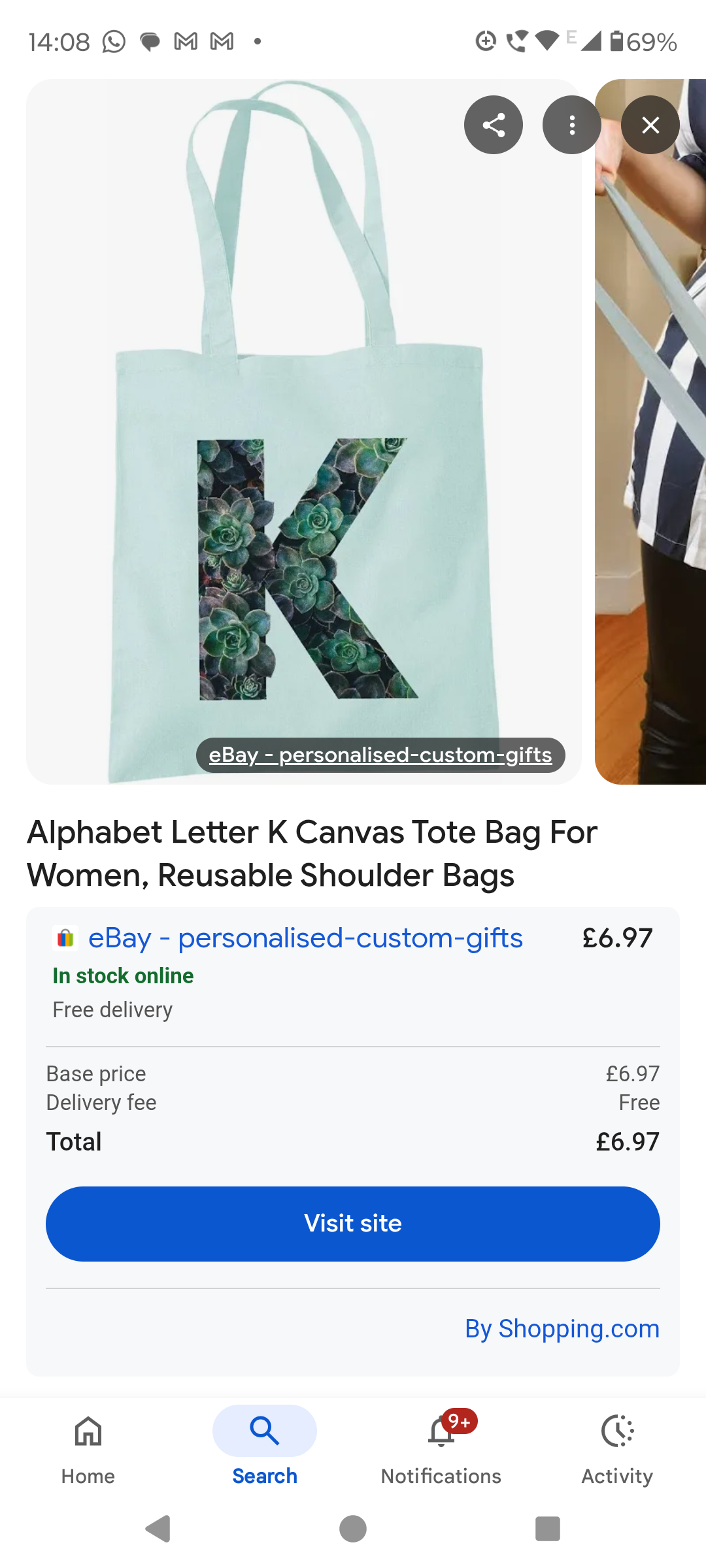
Task: Switch to the Activity tab
Action: point(617,1445)
